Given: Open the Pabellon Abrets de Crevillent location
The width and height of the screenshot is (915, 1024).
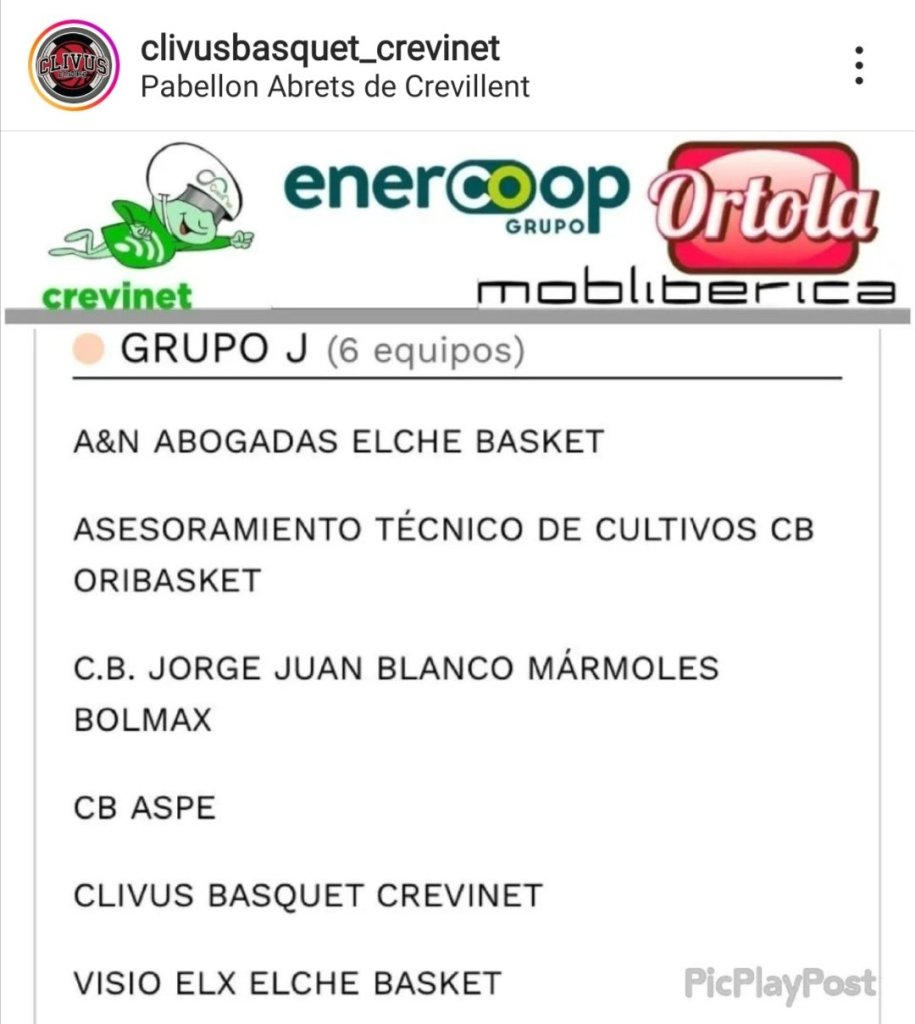Looking at the screenshot, I should 335,87.
